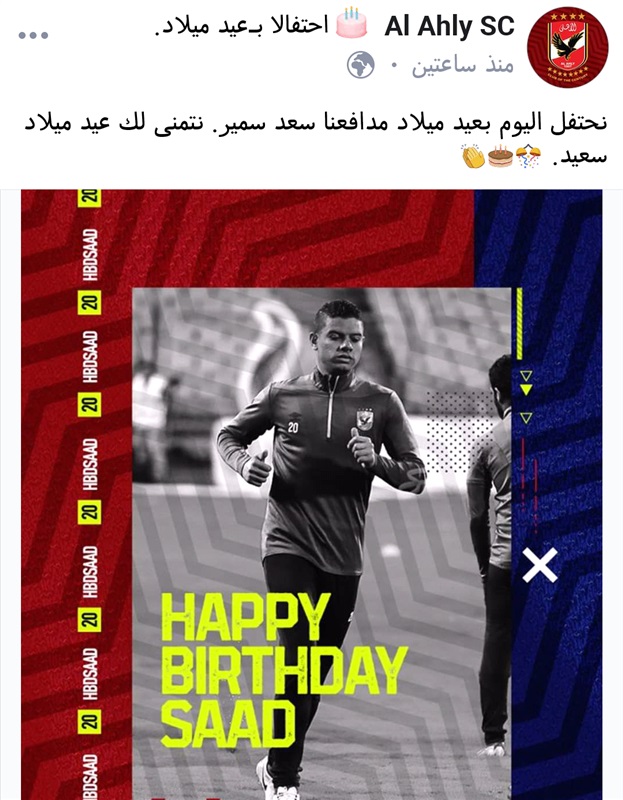Image resolution: width=623 pixels, height=800 pixels.
Task: Open the post's three-dot options menu
Action: click(x=33, y=35)
